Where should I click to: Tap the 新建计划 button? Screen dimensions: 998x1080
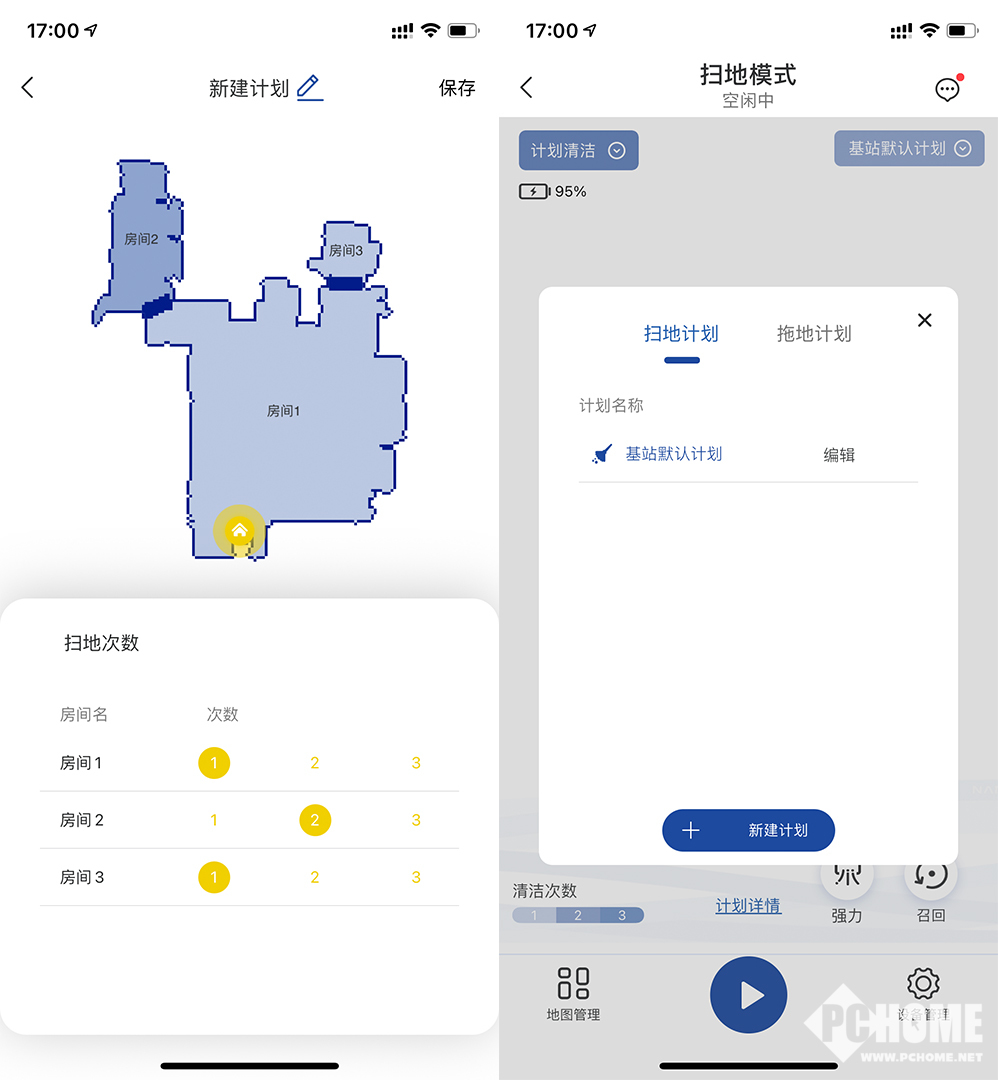748,830
